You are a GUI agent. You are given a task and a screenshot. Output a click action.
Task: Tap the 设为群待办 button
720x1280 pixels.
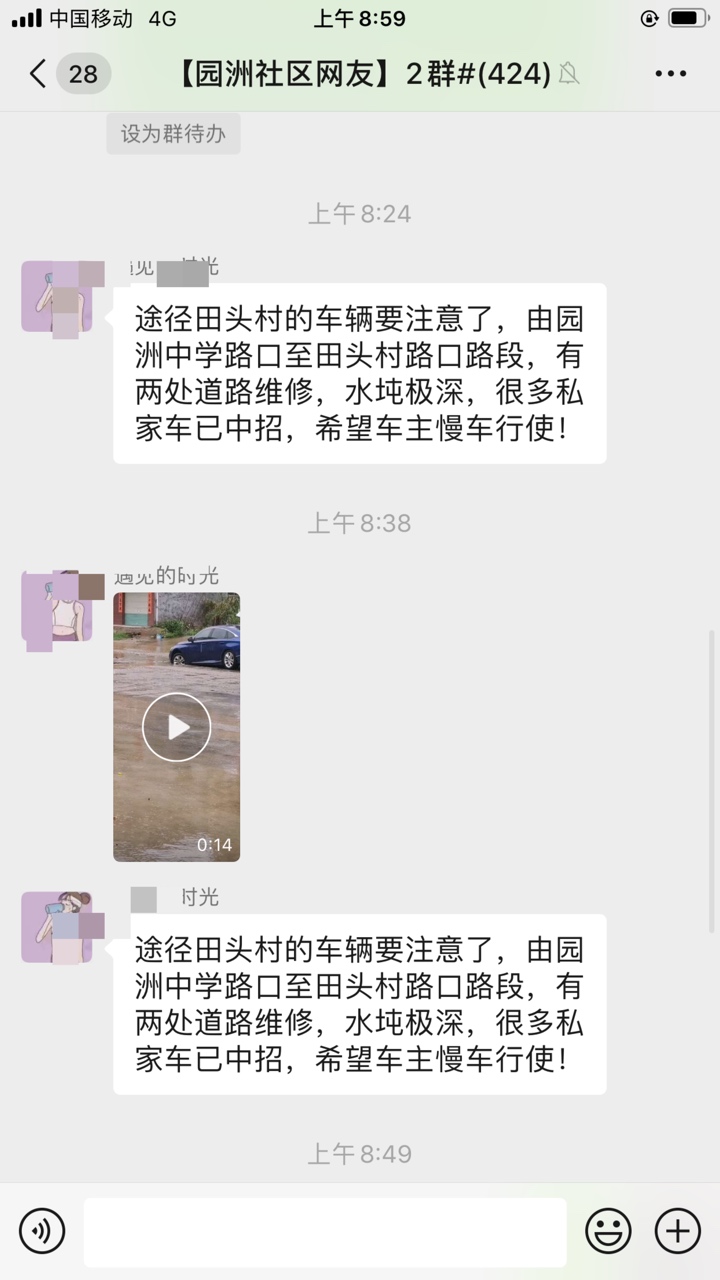coord(173,134)
